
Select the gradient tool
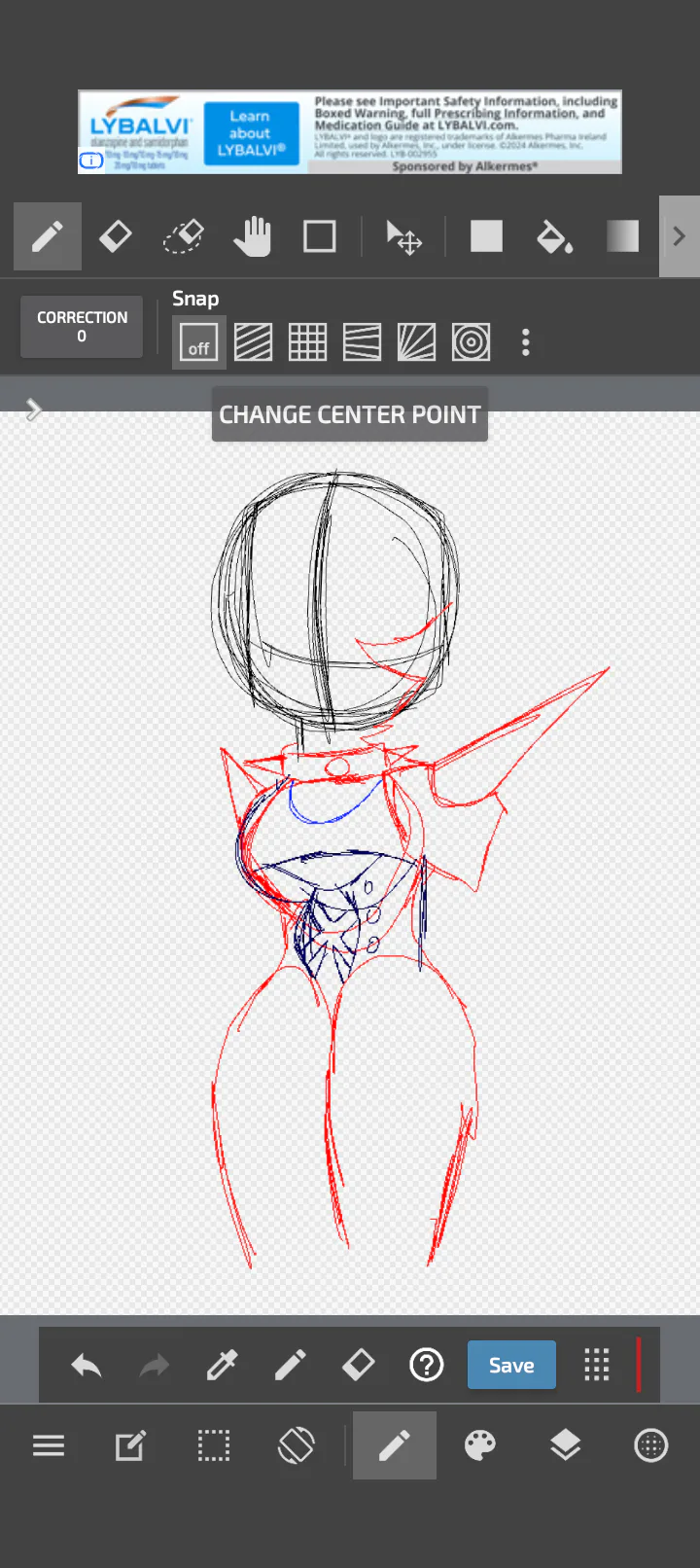click(x=622, y=236)
